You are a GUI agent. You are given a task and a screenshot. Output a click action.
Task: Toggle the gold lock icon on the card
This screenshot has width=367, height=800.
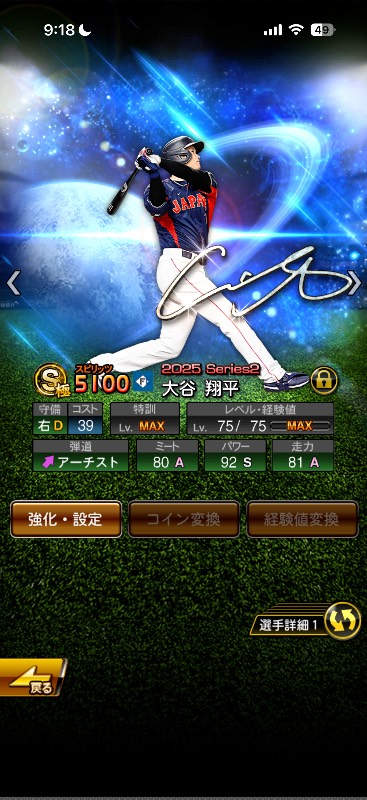[x=324, y=380]
